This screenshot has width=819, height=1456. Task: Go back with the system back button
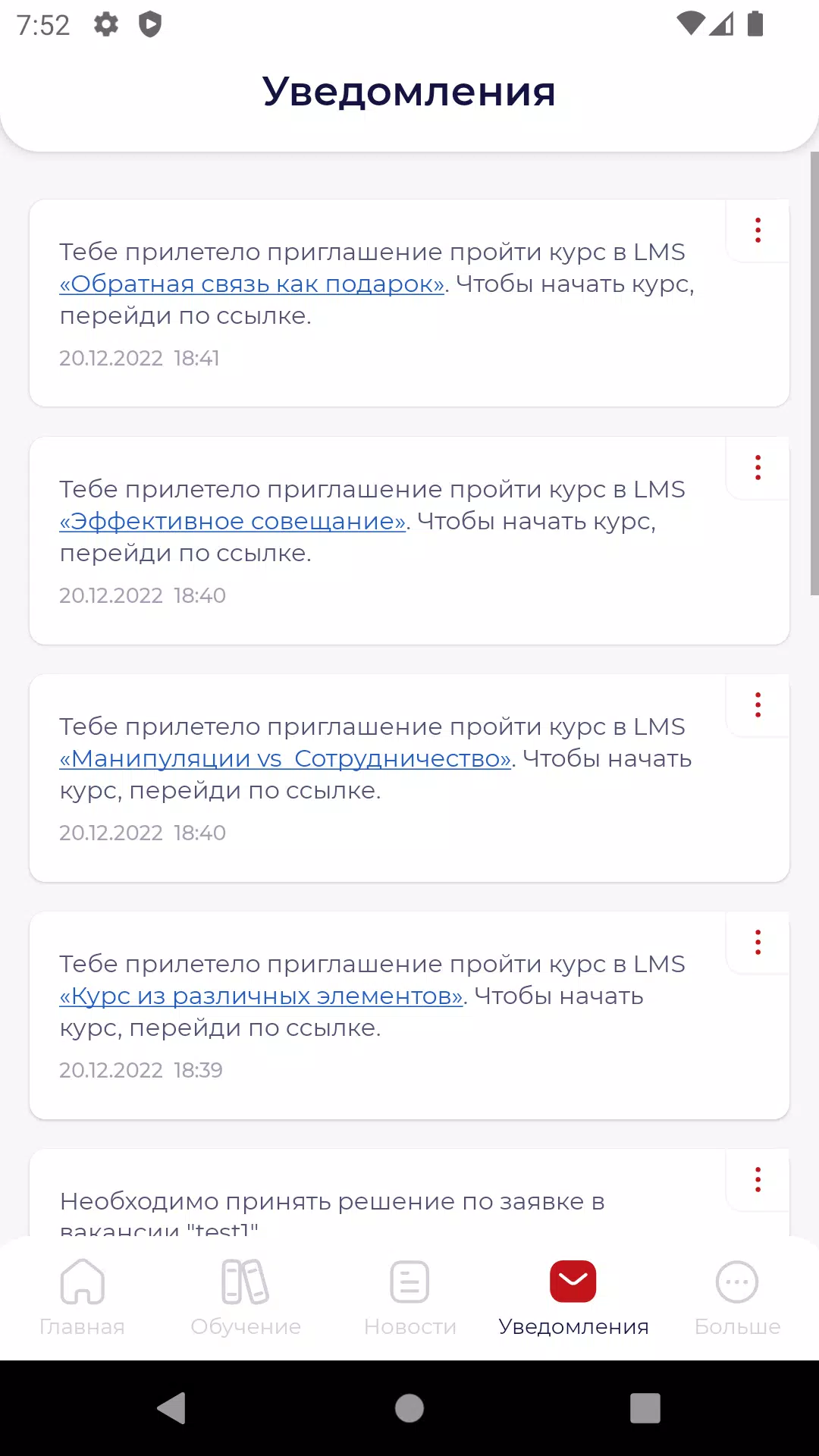click(x=172, y=1408)
